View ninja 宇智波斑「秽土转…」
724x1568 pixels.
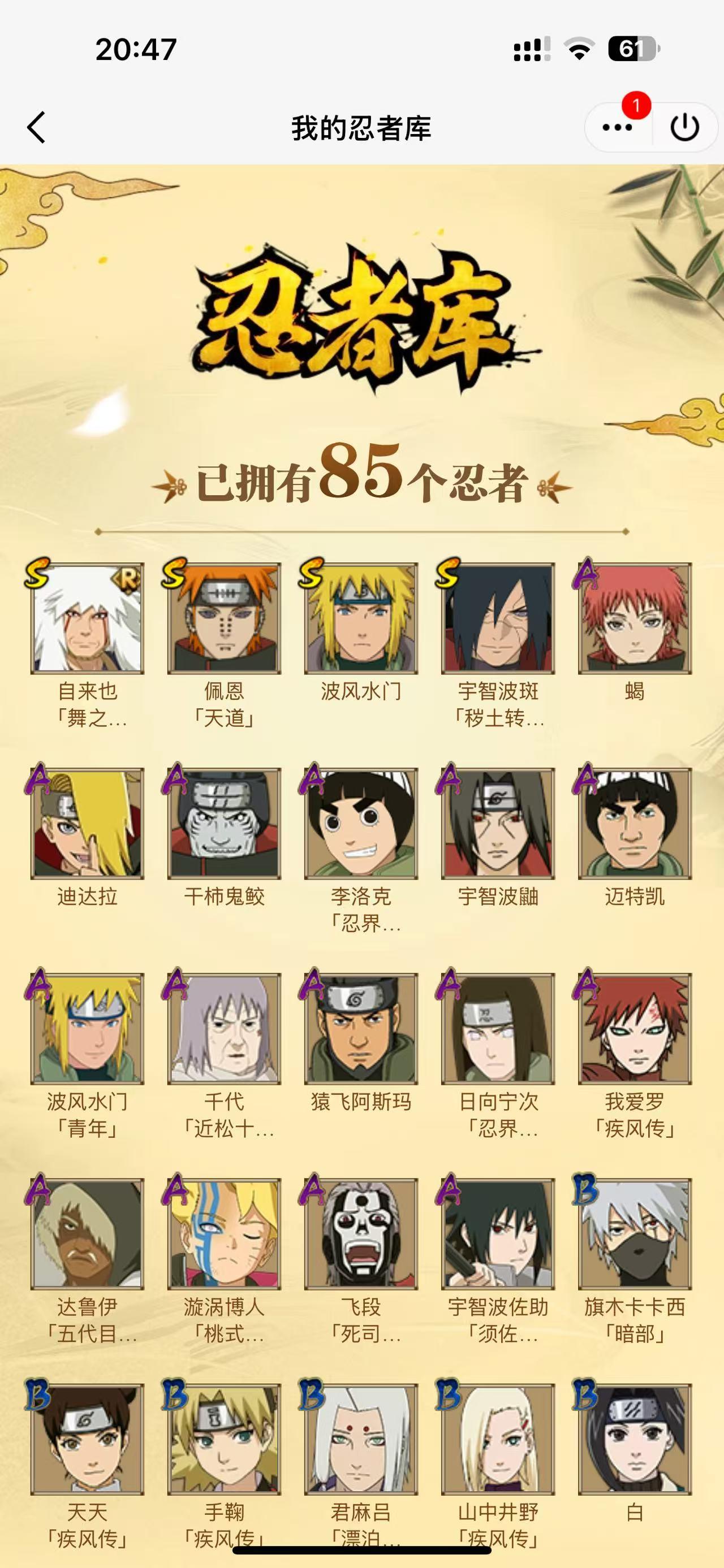[x=498, y=618]
